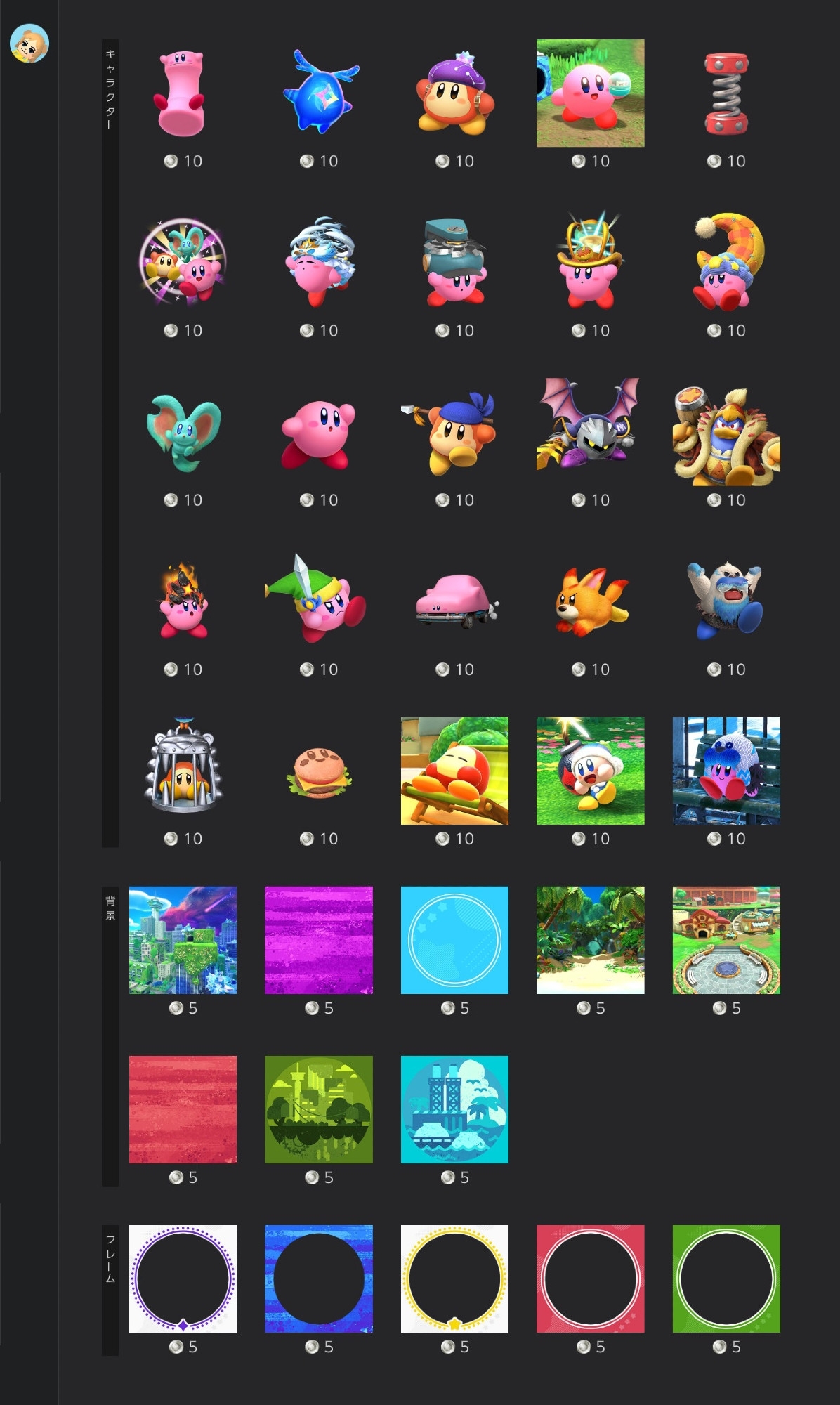This screenshot has width=840, height=1405.
Task: Select the stretched mouth Kirby character icon
Action: coord(183,93)
